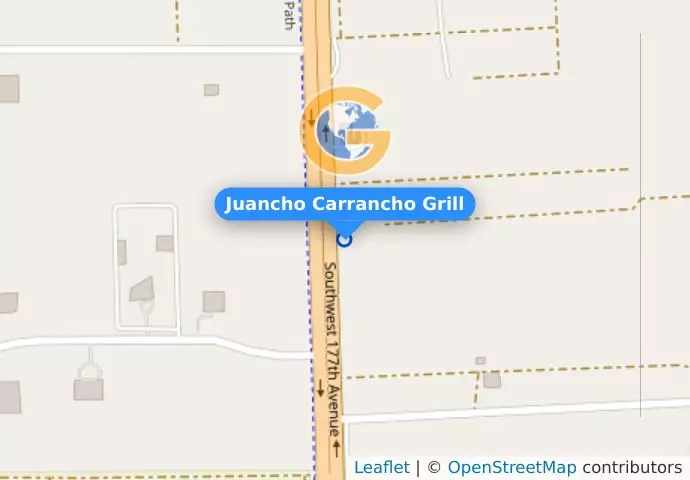Open the Leaflet attribution link
Screen dimensions: 690x480
coord(381,467)
